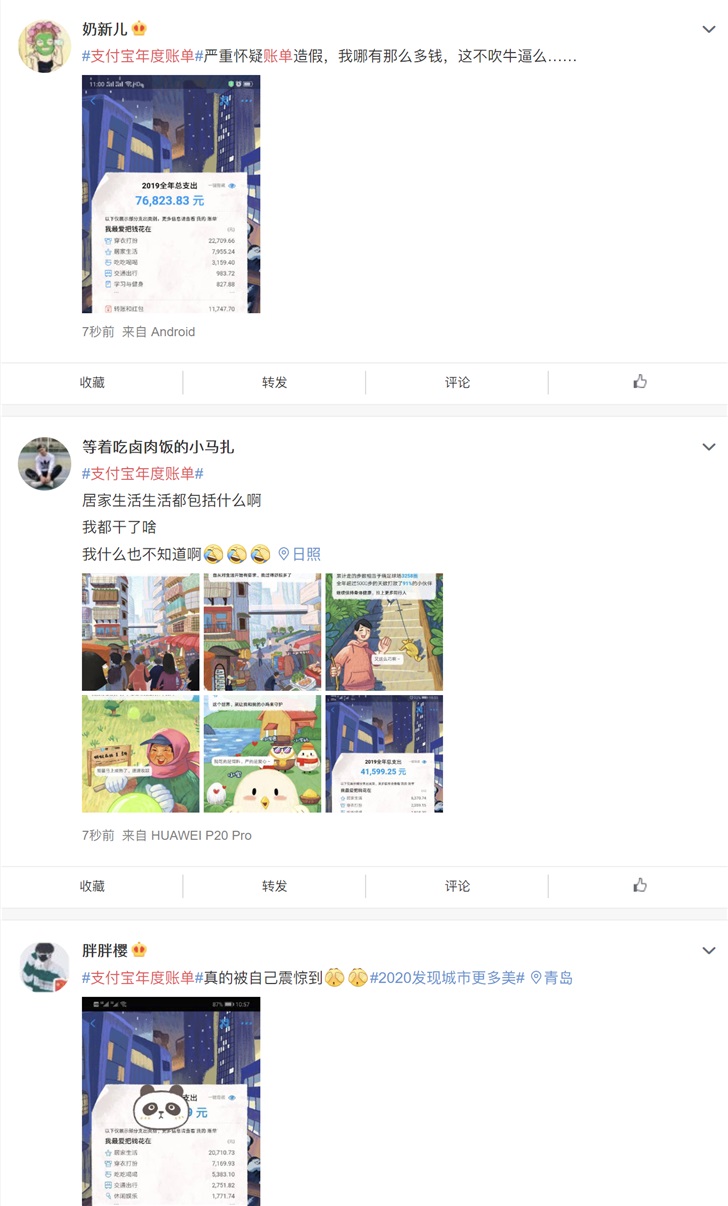Expand the chevron menu on 等着吃卤肉饭的小马扎's post

click(709, 447)
